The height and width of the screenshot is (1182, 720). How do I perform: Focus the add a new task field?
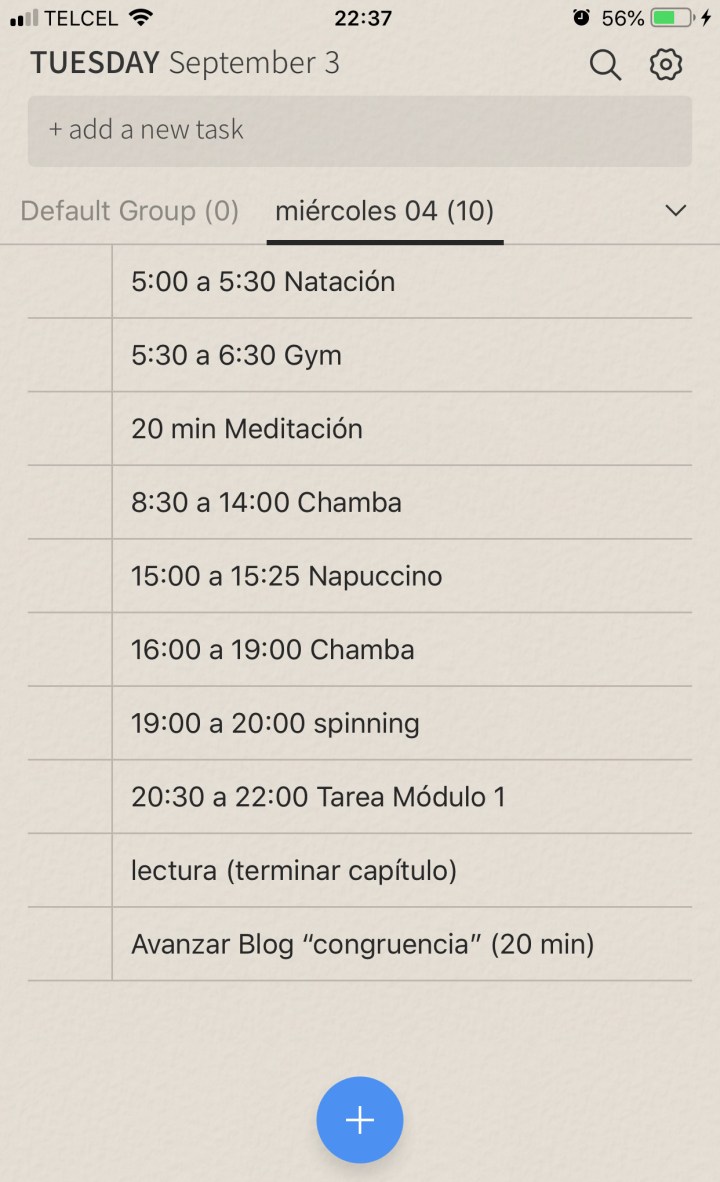point(360,130)
